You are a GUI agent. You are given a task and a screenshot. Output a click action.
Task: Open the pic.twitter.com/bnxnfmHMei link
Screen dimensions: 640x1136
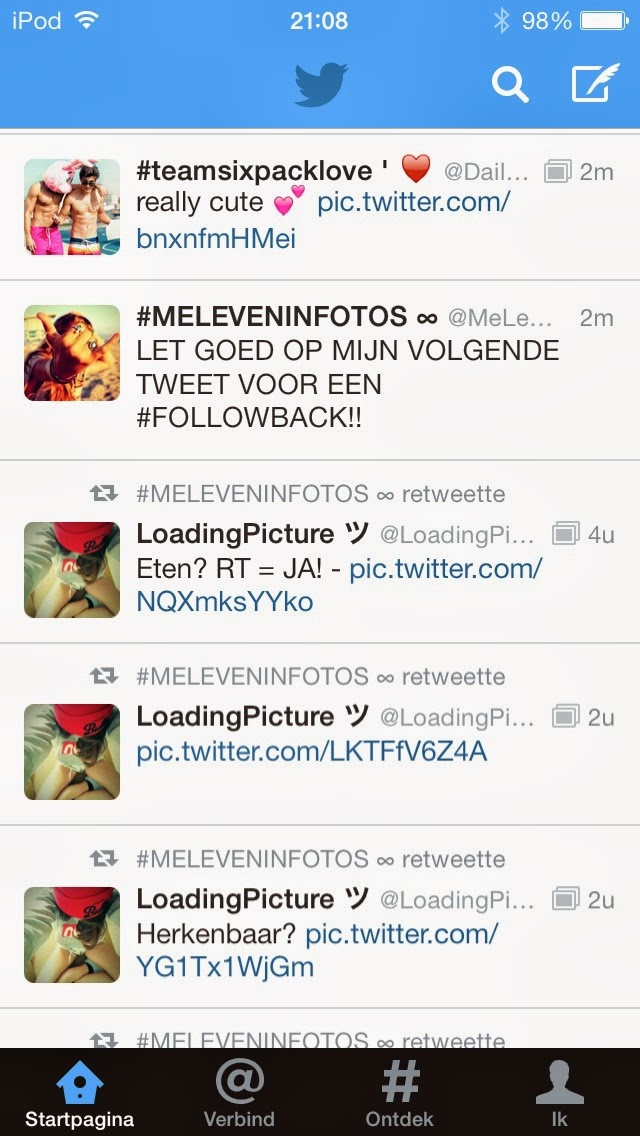point(323,220)
